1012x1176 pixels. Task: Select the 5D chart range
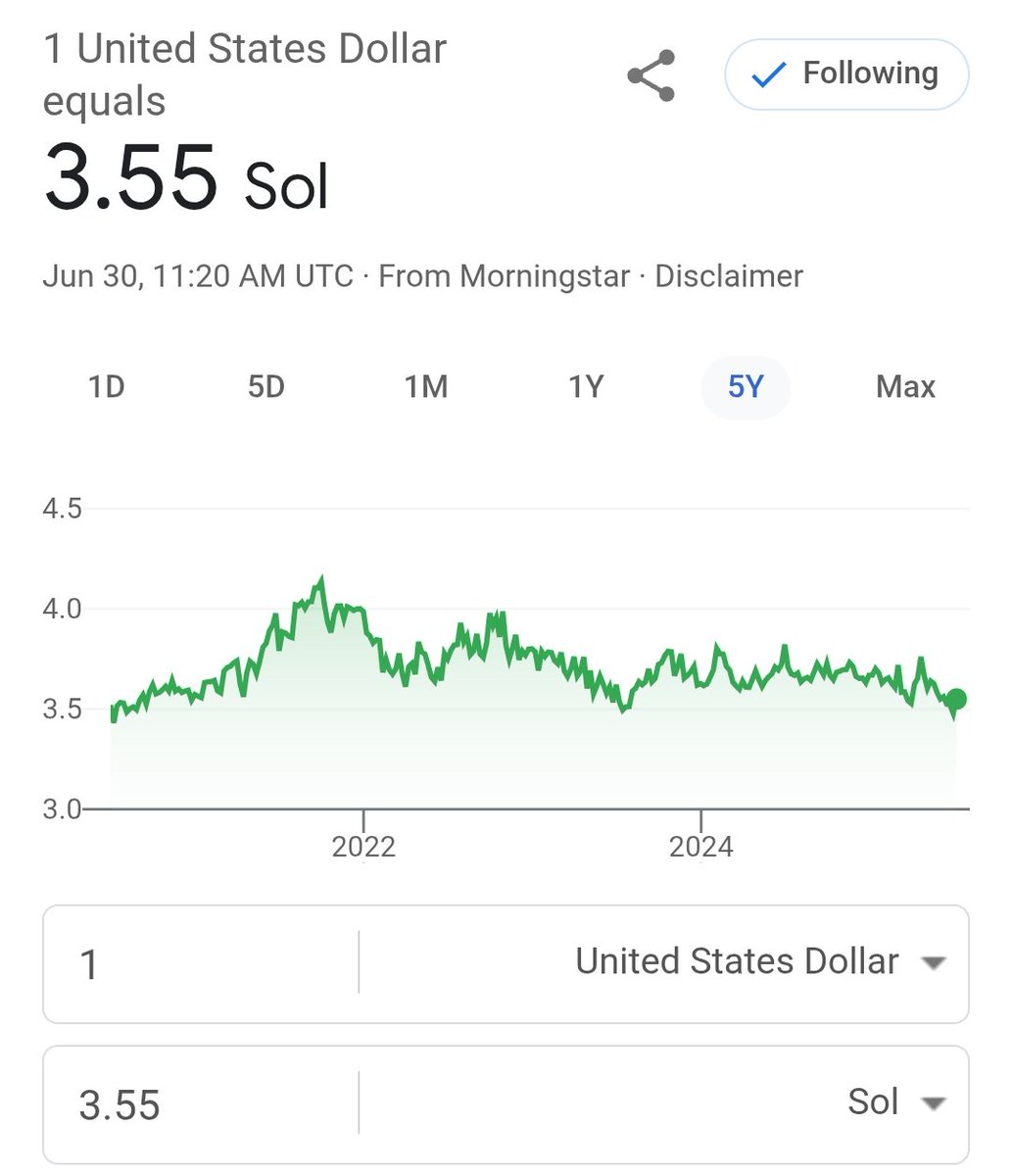[x=265, y=387]
